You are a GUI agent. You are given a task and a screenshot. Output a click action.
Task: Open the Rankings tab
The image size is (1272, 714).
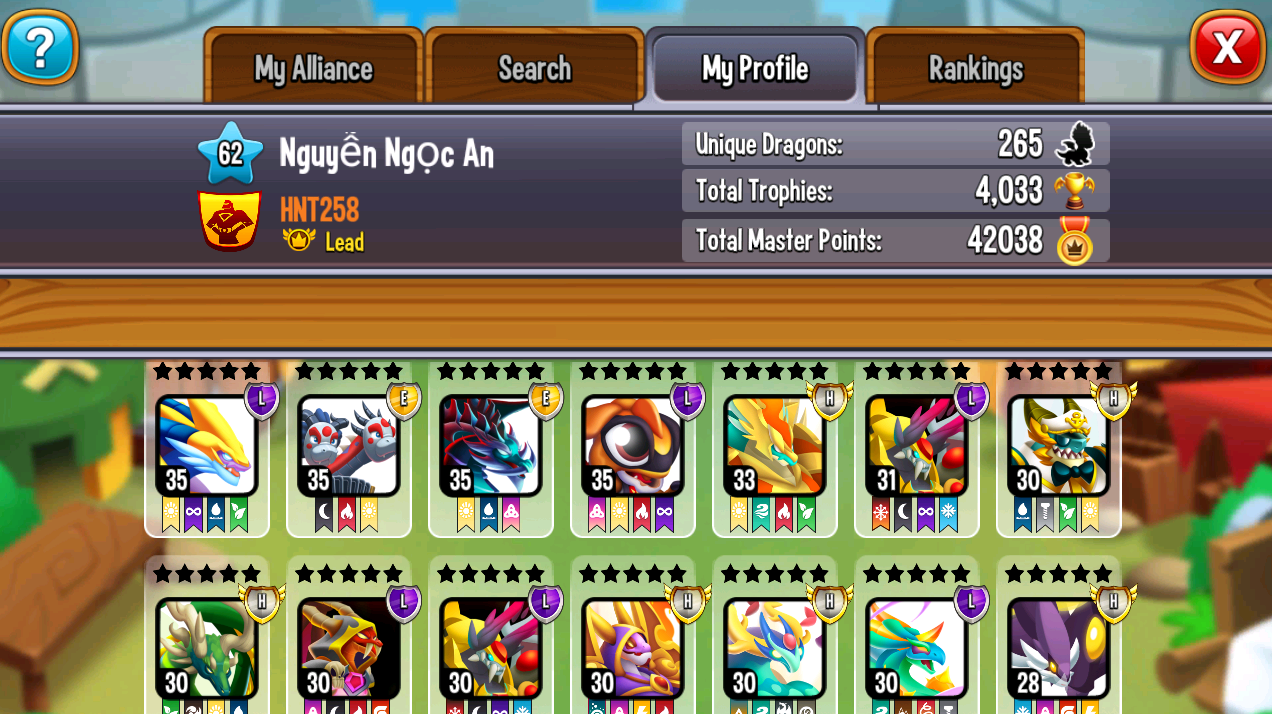[x=975, y=69]
